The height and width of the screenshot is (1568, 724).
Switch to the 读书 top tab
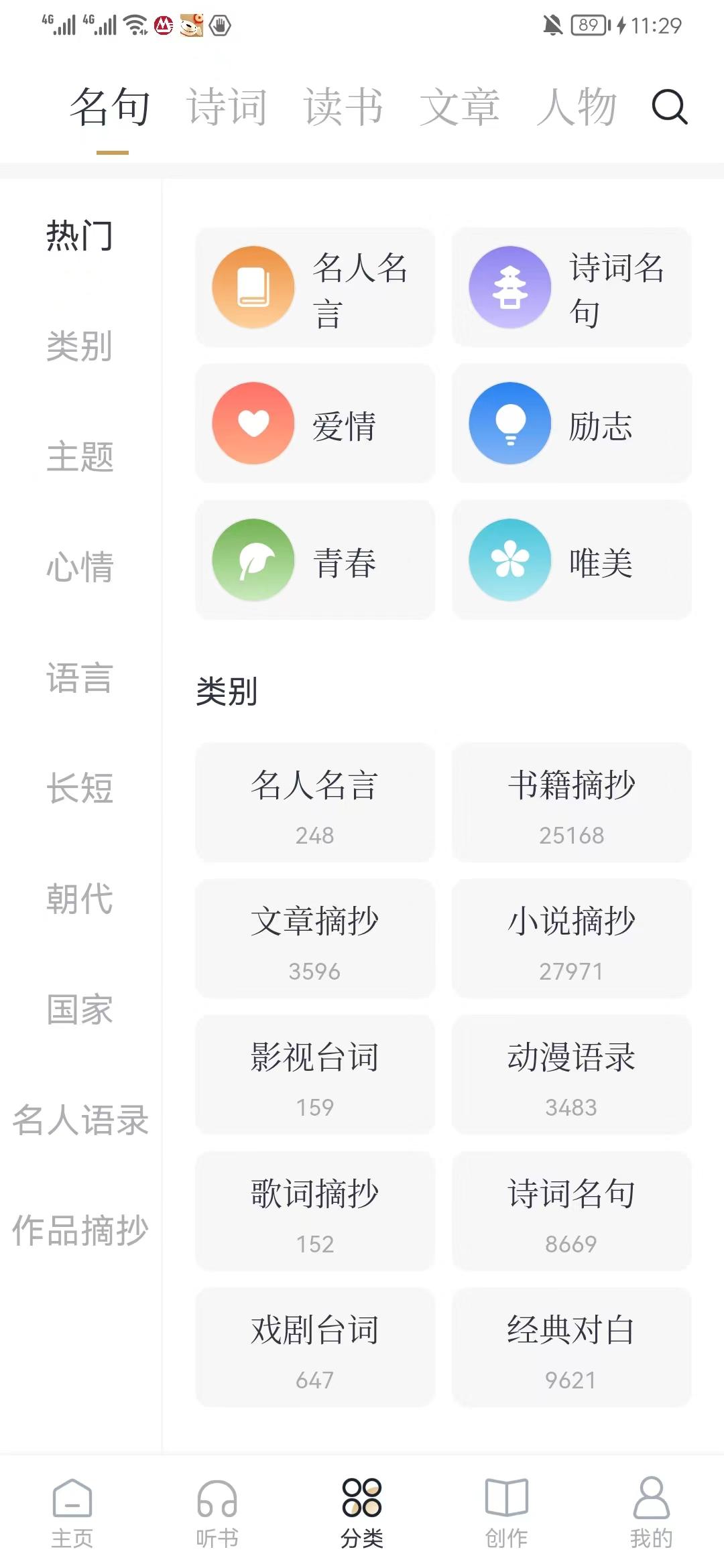tap(343, 107)
